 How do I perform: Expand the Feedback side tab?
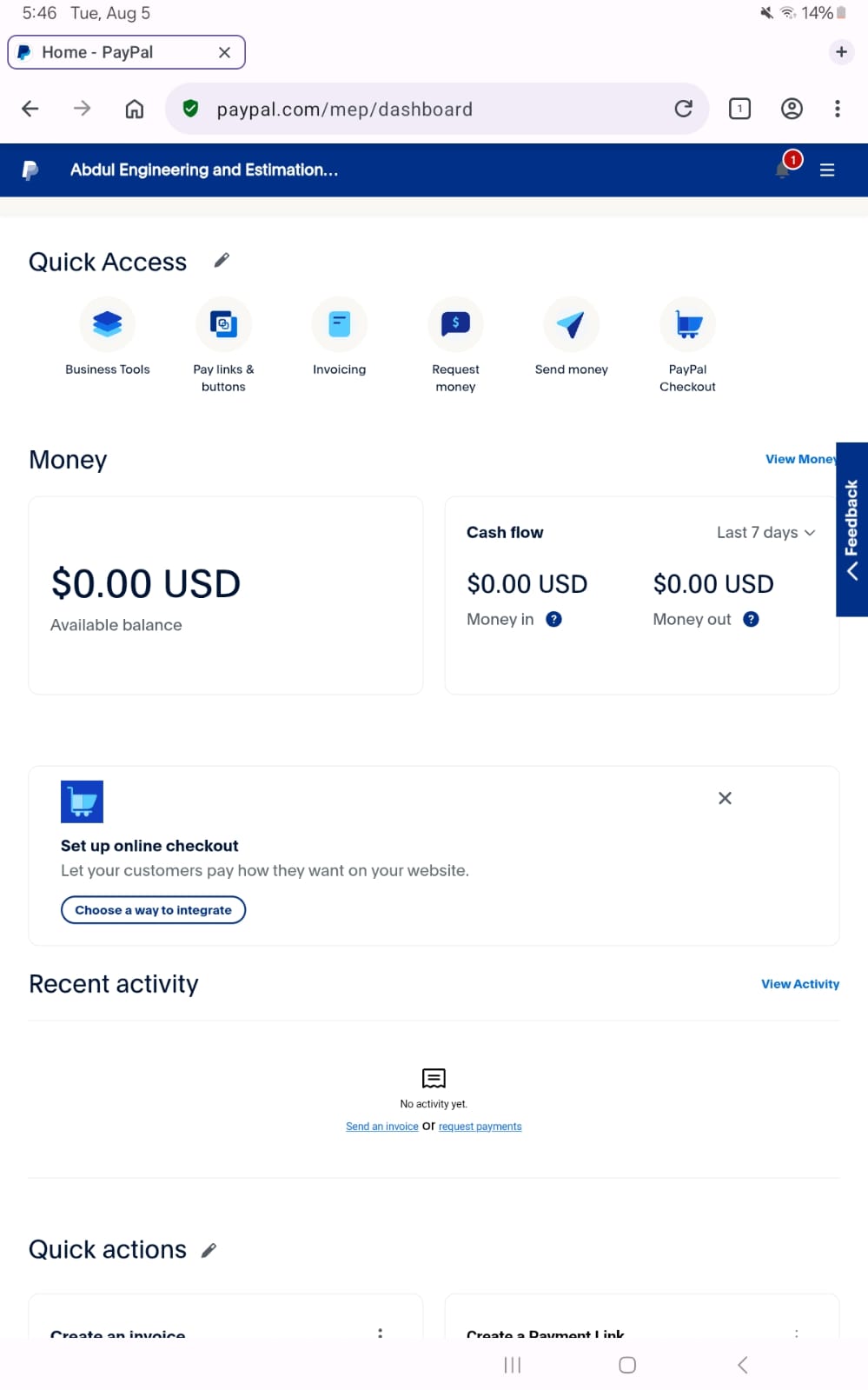[x=851, y=529]
